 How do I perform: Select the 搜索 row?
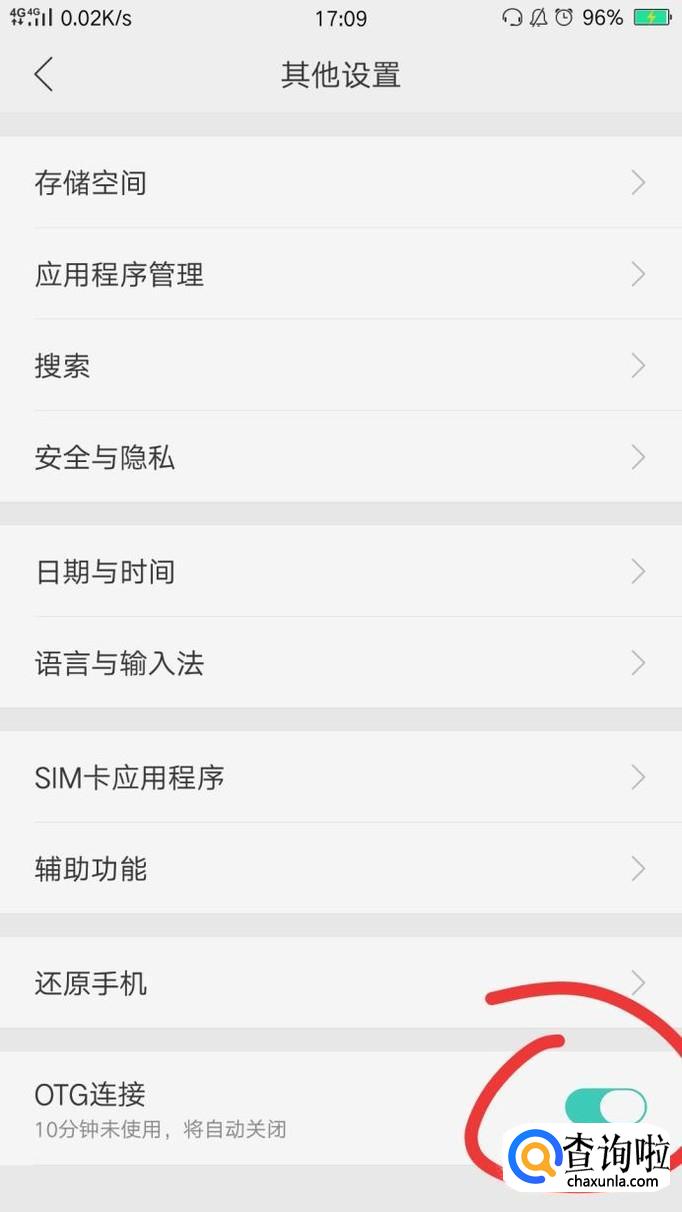point(340,366)
